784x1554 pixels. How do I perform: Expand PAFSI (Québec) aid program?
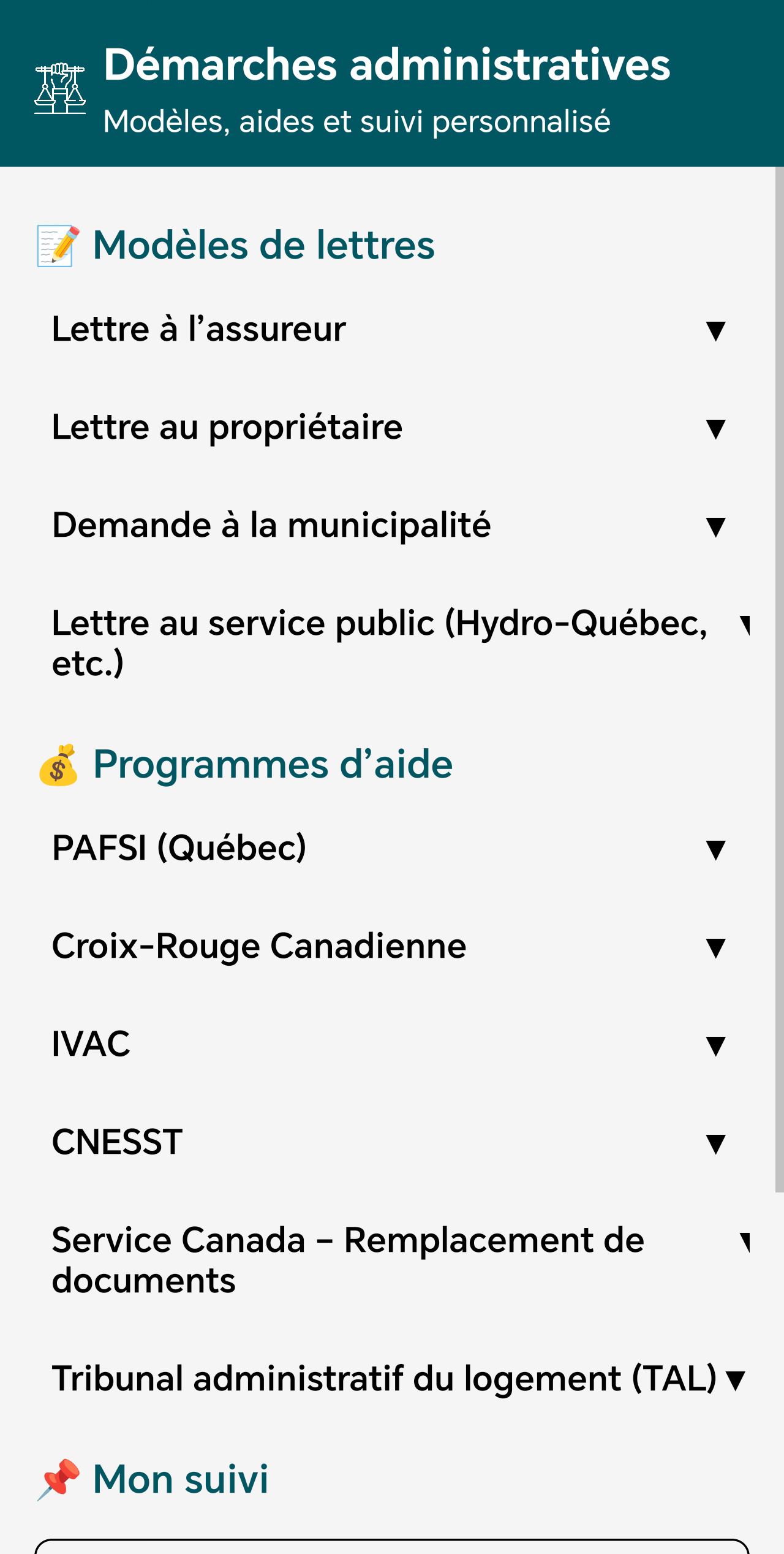[x=392, y=849]
